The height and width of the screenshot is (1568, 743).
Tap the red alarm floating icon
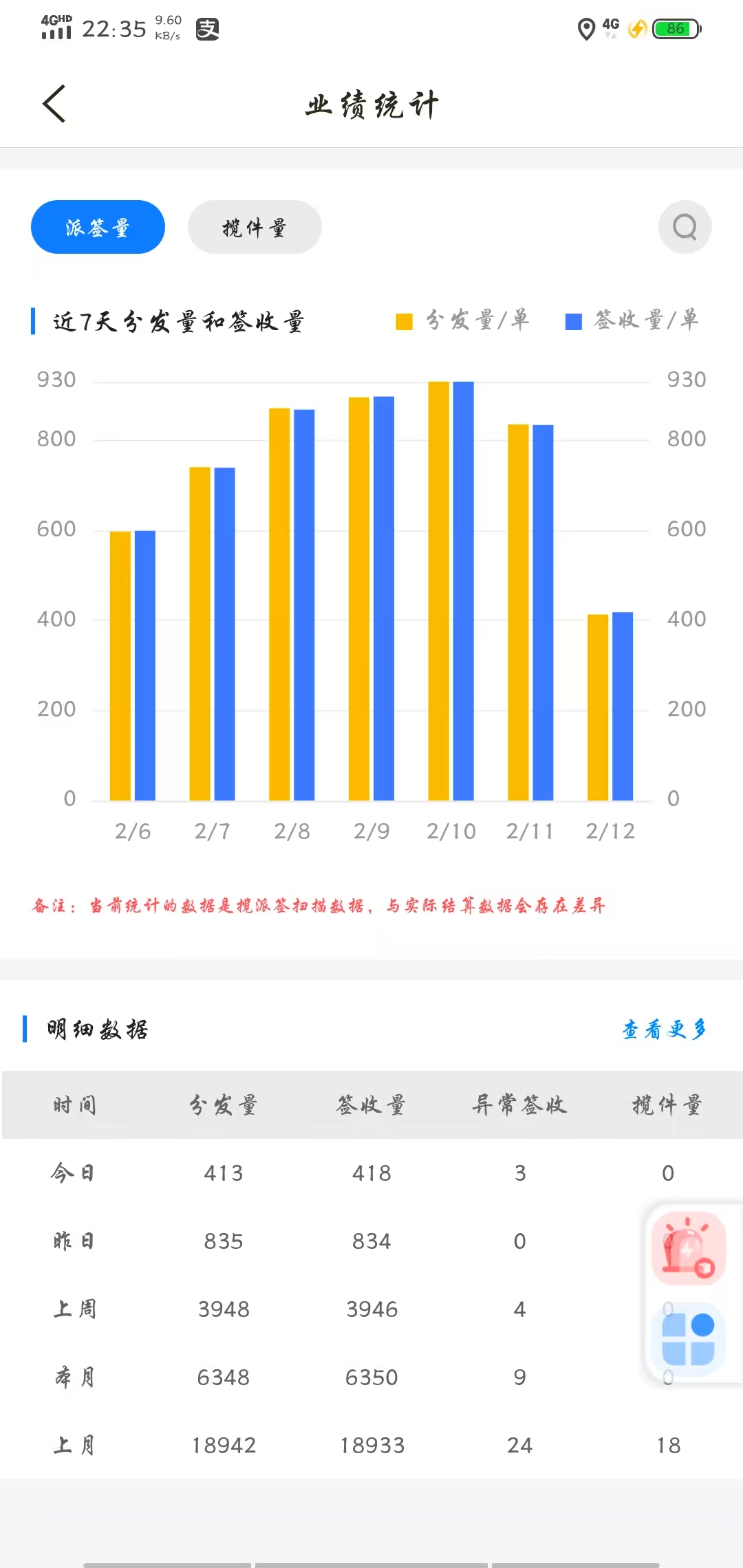coord(688,1248)
